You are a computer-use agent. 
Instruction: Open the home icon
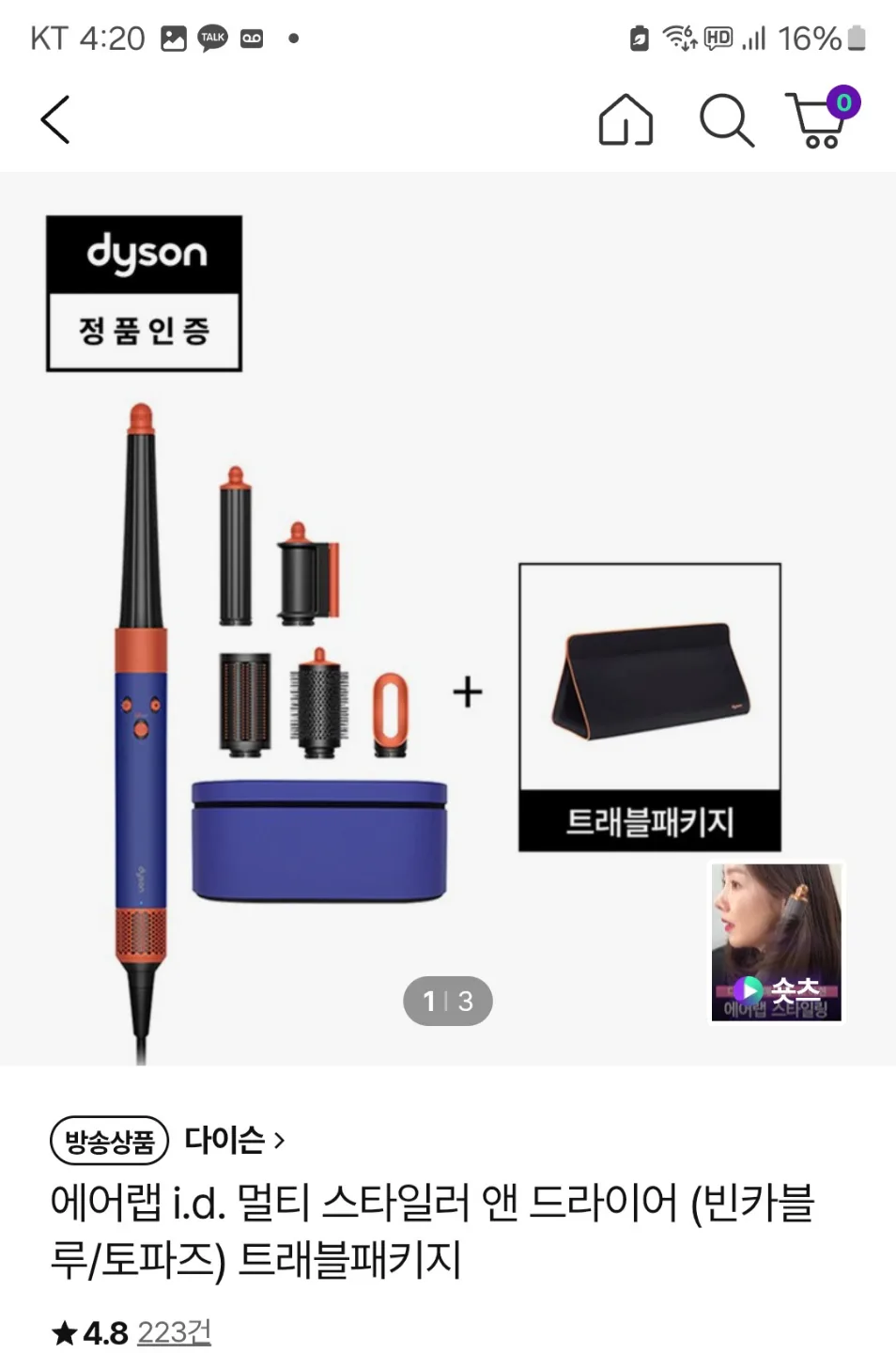[x=626, y=120]
